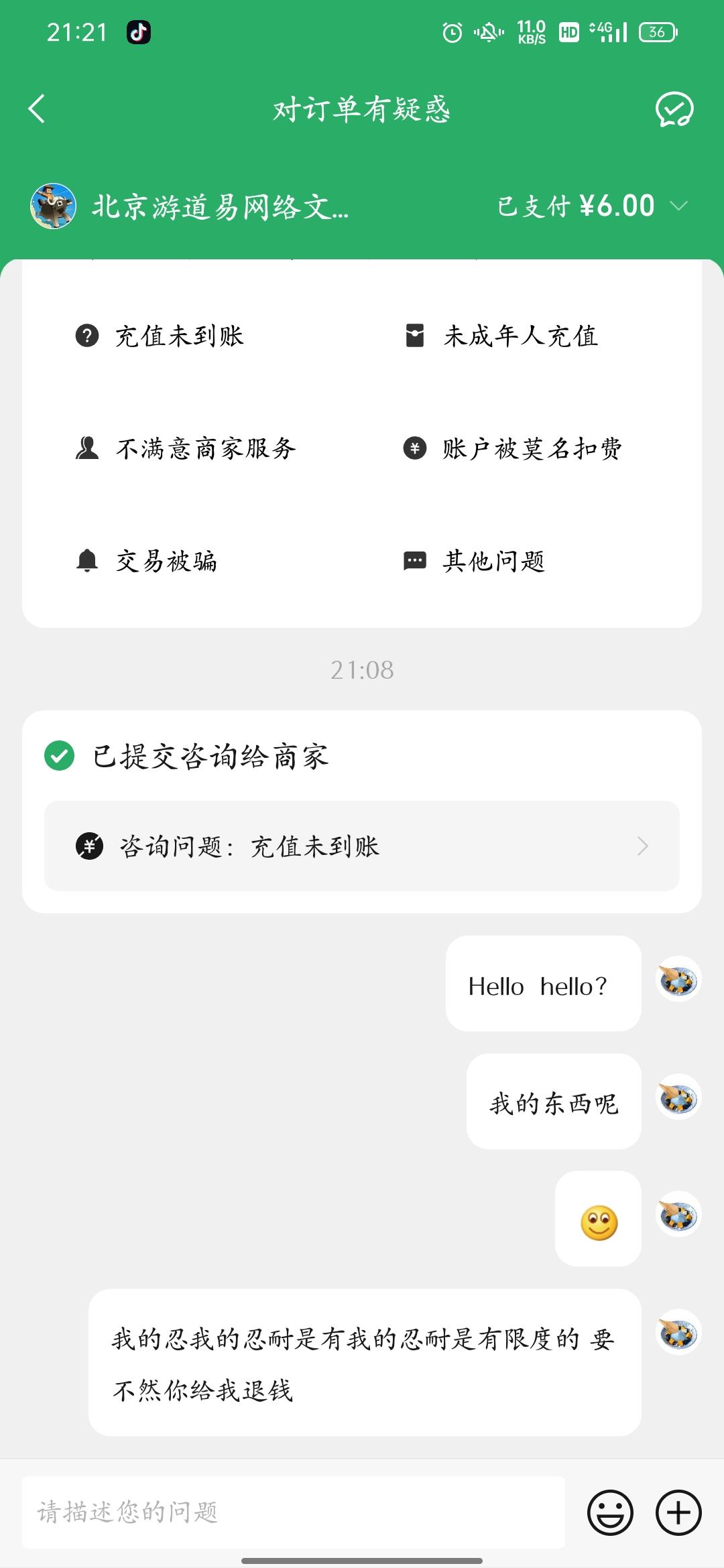Open the emoji picker
This screenshot has height=1568, width=724.
click(610, 1512)
